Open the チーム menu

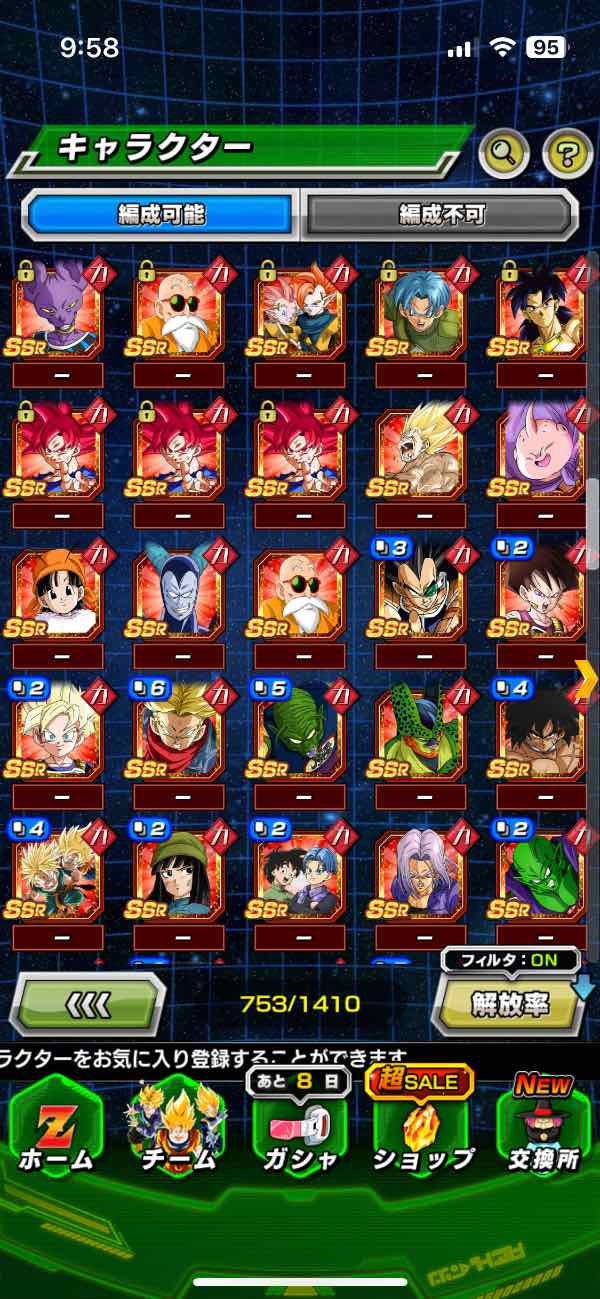click(x=176, y=1130)
